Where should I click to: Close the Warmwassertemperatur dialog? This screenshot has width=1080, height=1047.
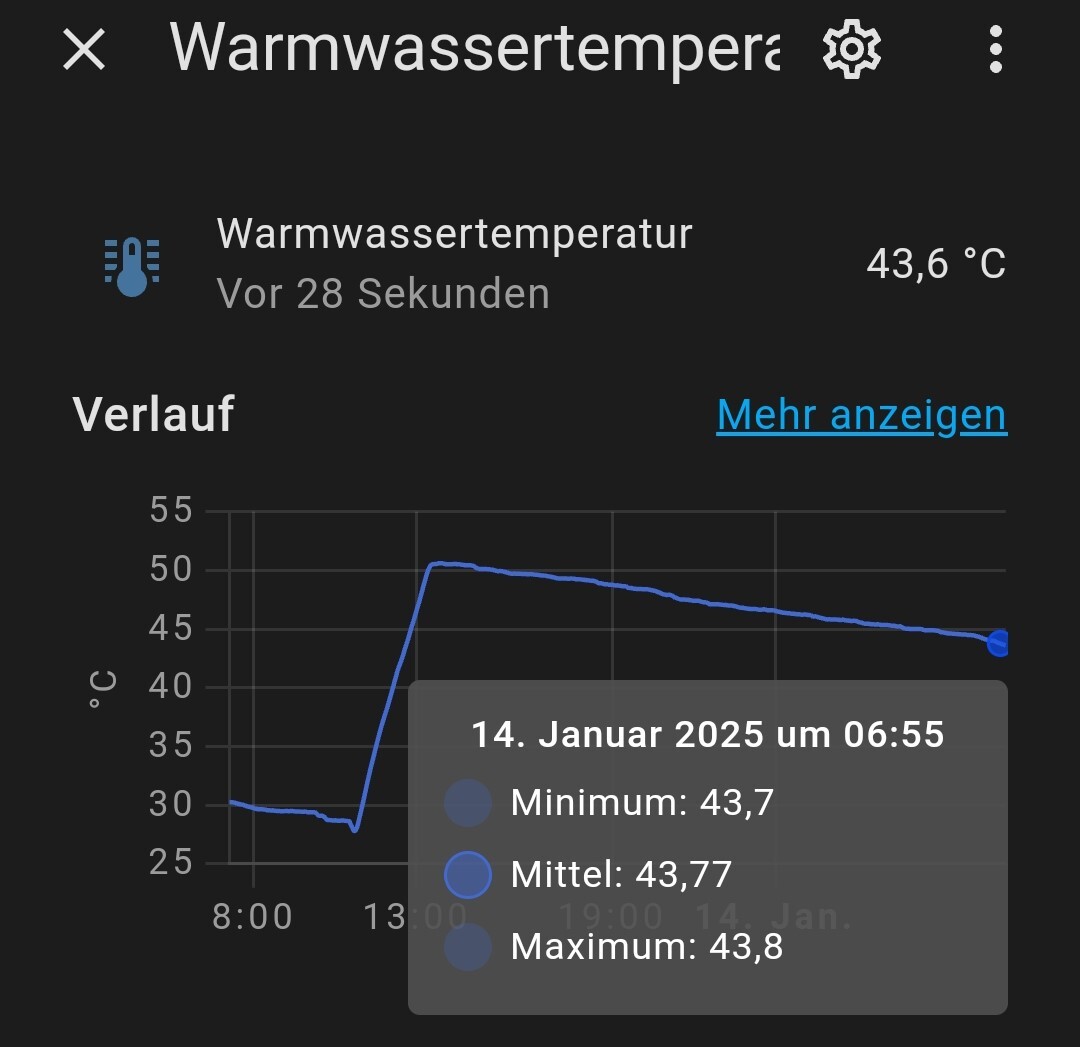(x=84, y=48)
